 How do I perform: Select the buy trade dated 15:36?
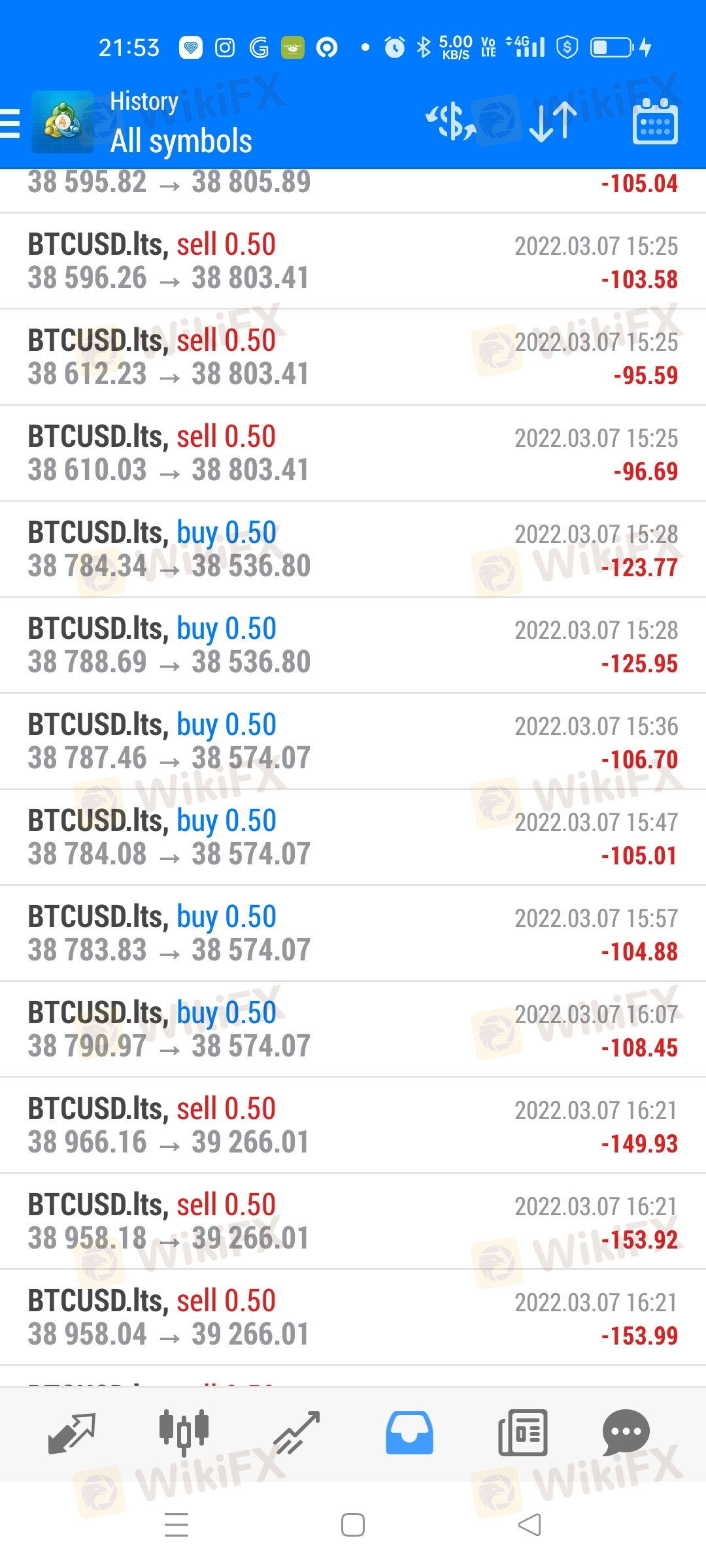click(353, 742)
